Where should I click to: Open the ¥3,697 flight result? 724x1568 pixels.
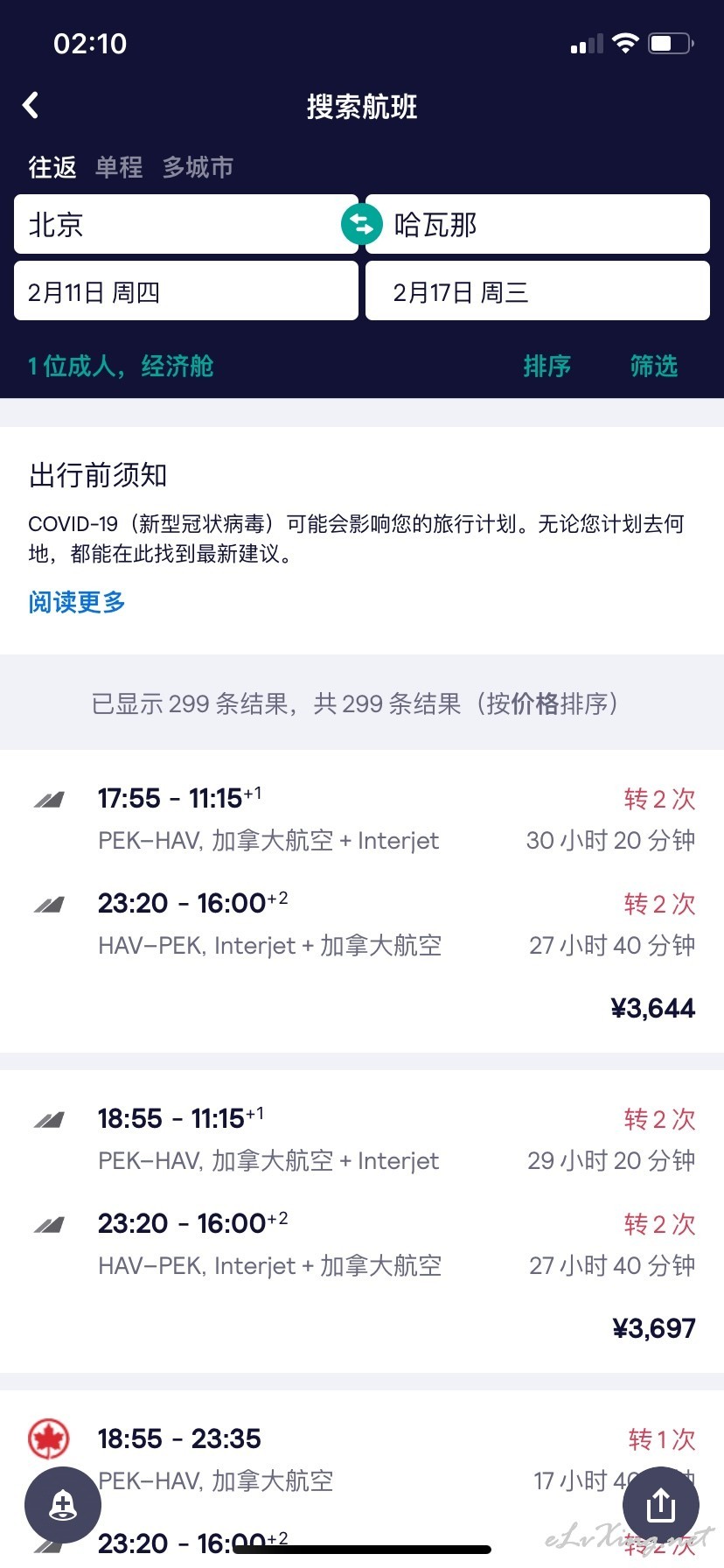[x=362, y=1221]
